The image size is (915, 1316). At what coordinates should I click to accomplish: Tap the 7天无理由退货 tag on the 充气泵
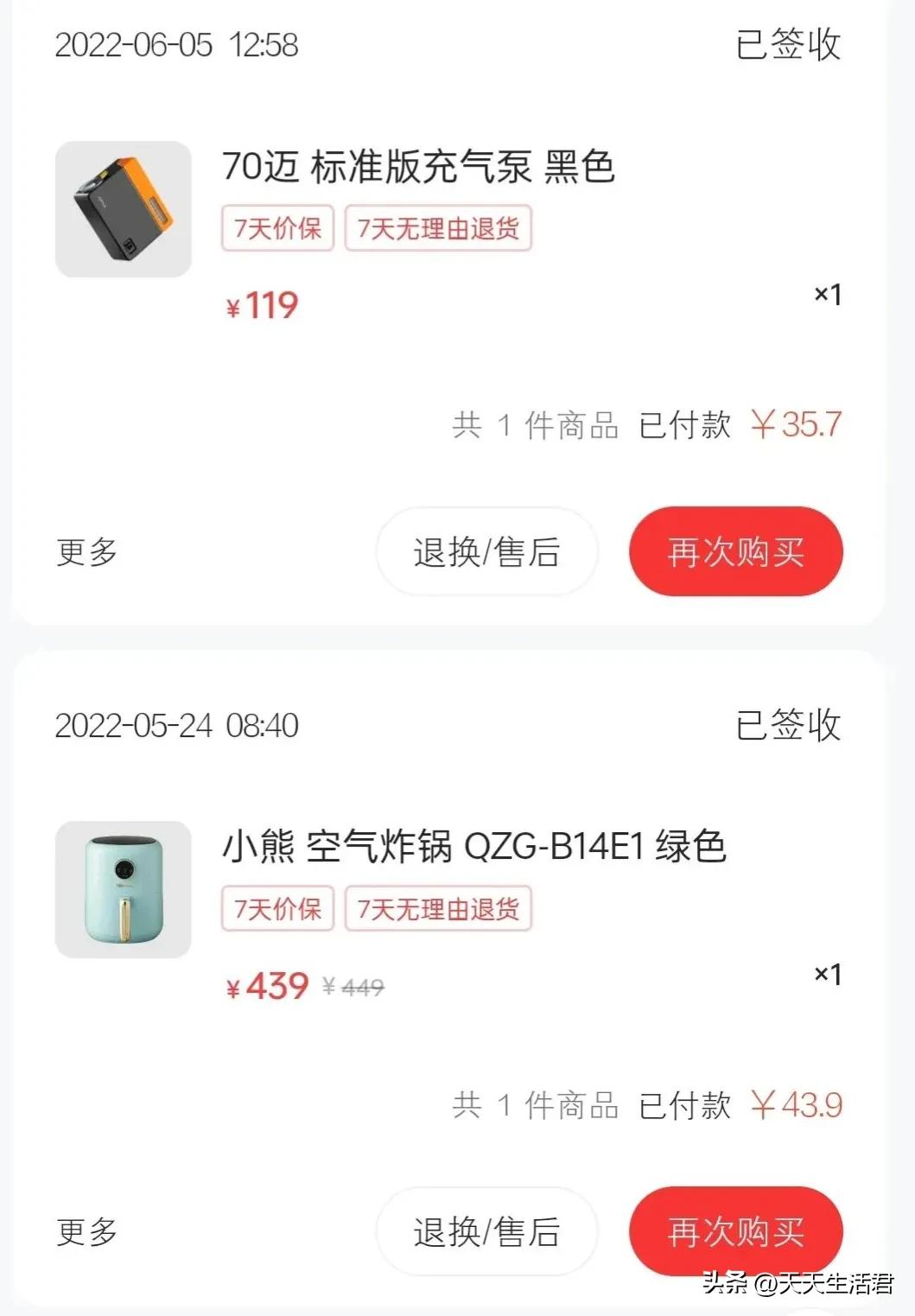pyautogui.click(x=439, y=229)
